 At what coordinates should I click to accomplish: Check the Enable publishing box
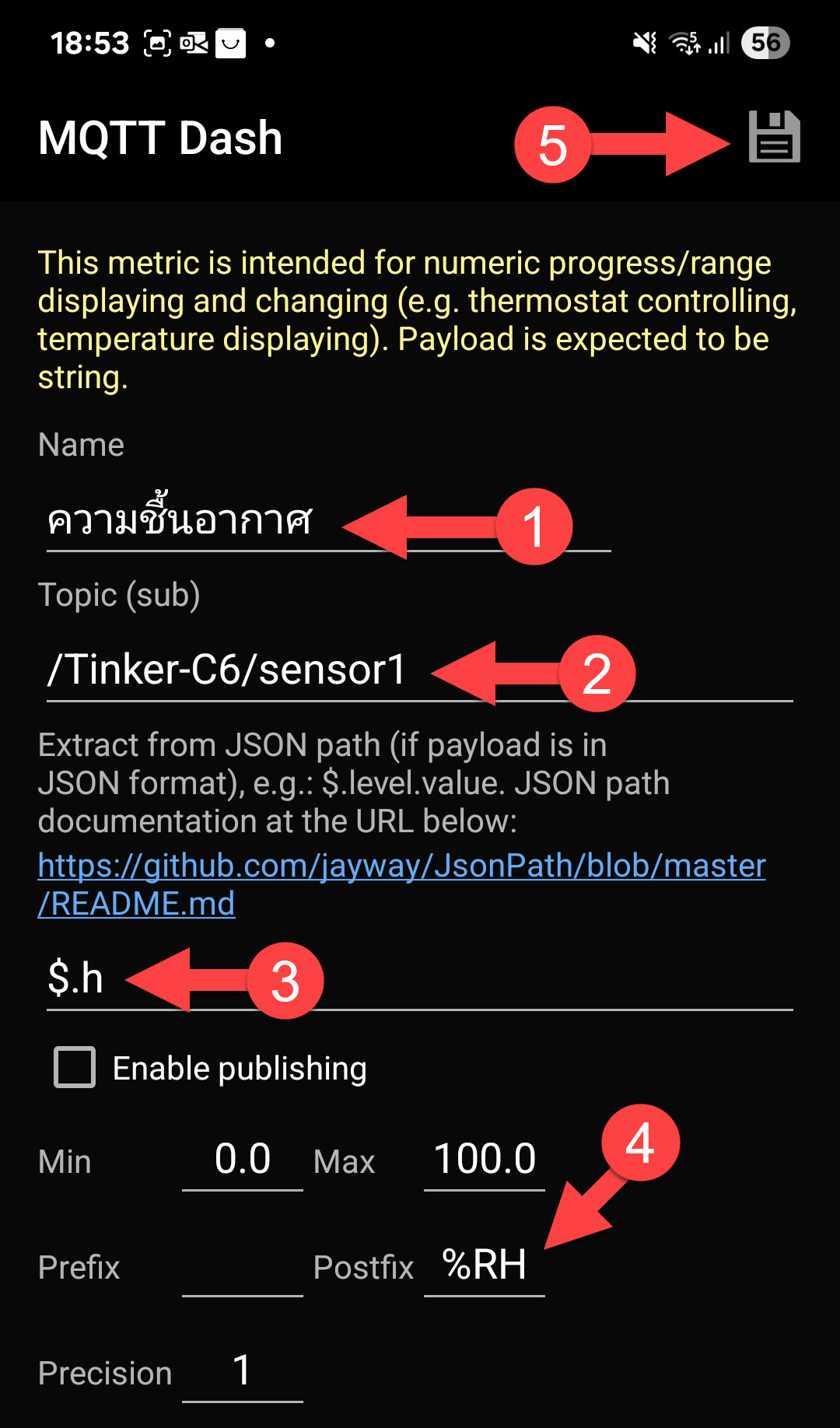pos(75,1067)
